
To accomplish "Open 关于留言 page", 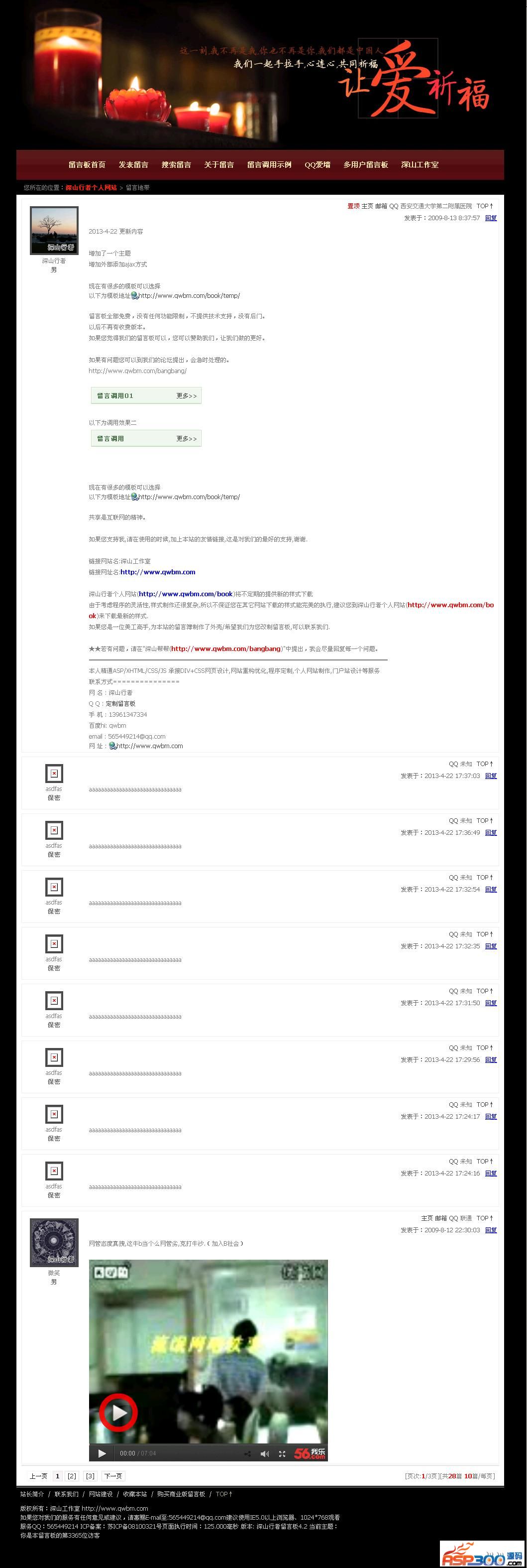I will point(219,164).
